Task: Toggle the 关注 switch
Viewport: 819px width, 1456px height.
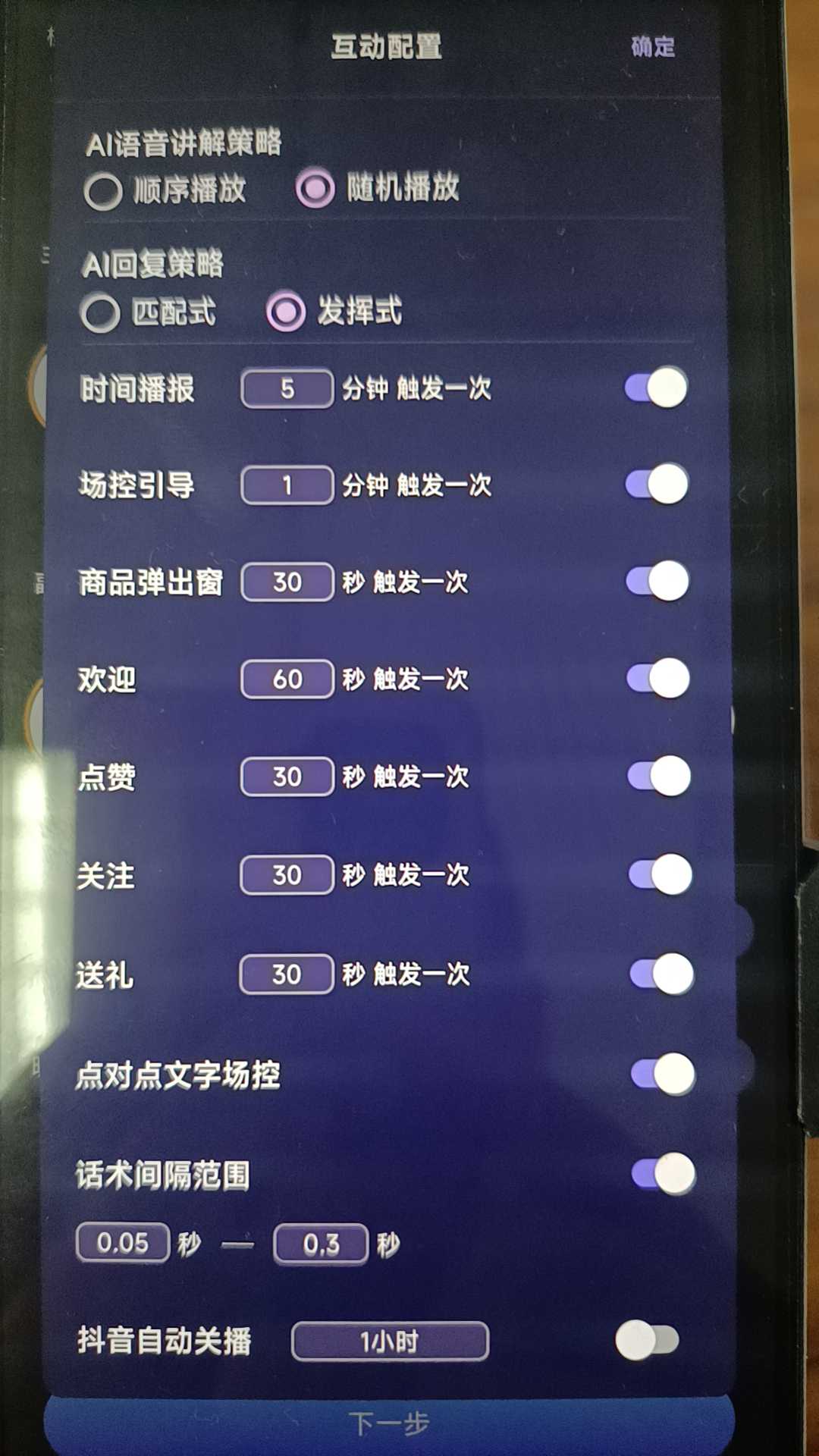Action: pyautogui.click(x=660, y=874)
